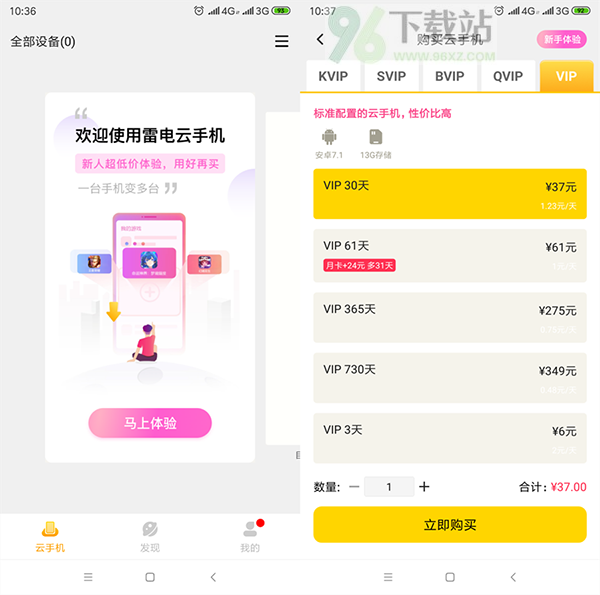The width and height of the screenshot is (600, 595).
Task: Tap the 马上体验 button
Action: [x=150, y=423]
